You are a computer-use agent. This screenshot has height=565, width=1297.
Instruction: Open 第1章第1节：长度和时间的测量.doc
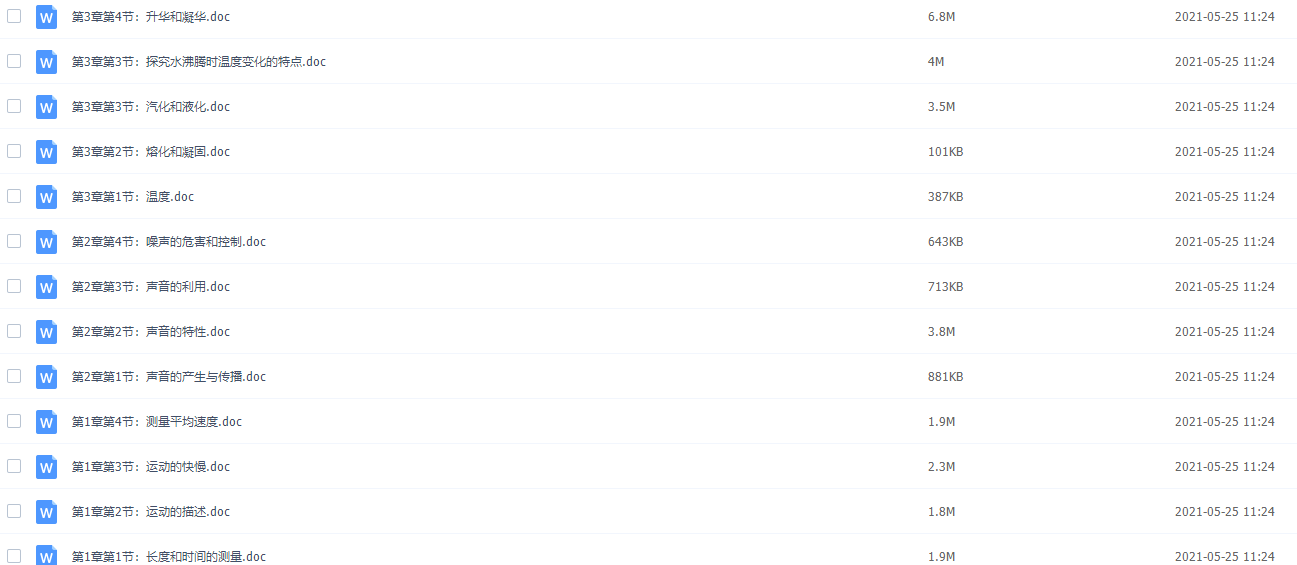click(168, 556)
